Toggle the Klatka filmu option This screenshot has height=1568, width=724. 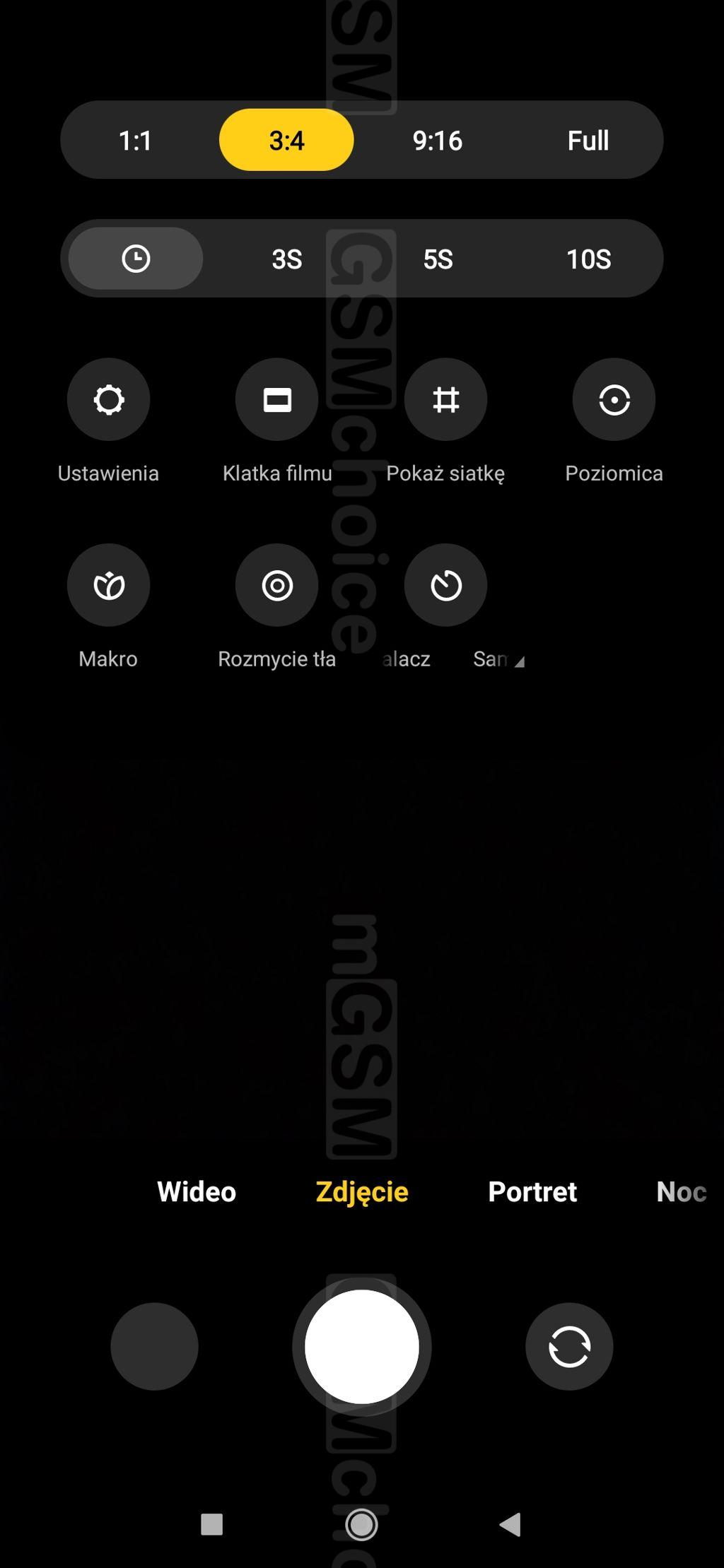pyautogui.click(x=277, y=400)
